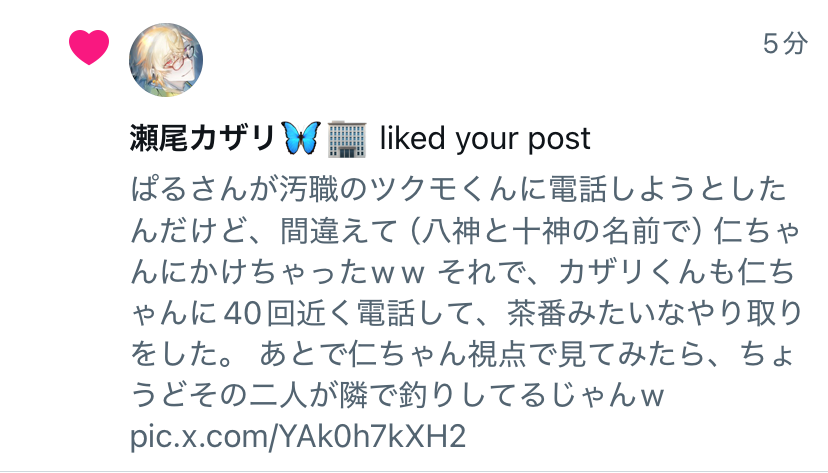Open 瀬尾カザリ's profile avatar
Image resolution: width=828 pixels, height=473 pixels.
coord(167,60)
